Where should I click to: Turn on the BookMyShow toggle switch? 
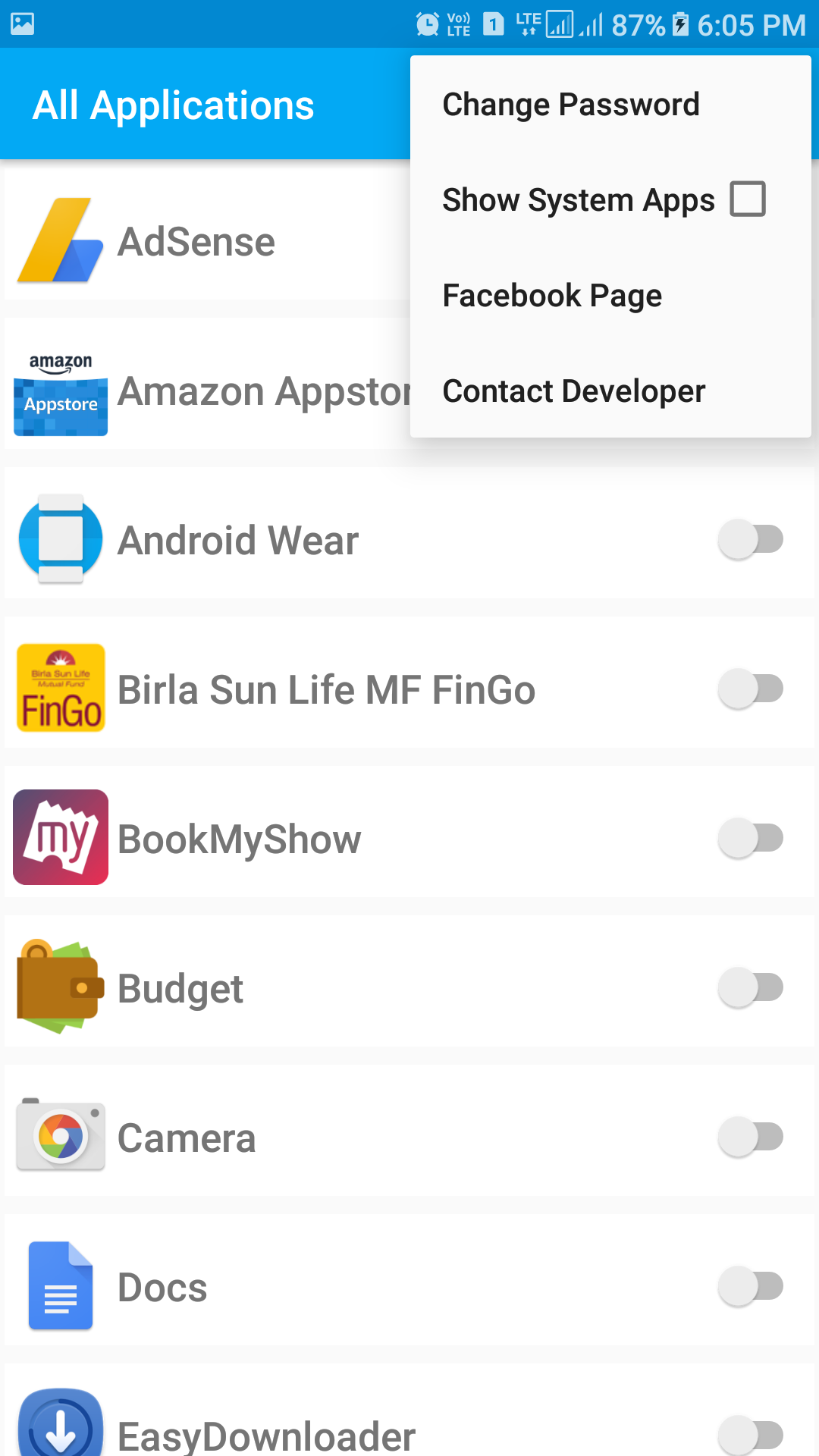751,837
